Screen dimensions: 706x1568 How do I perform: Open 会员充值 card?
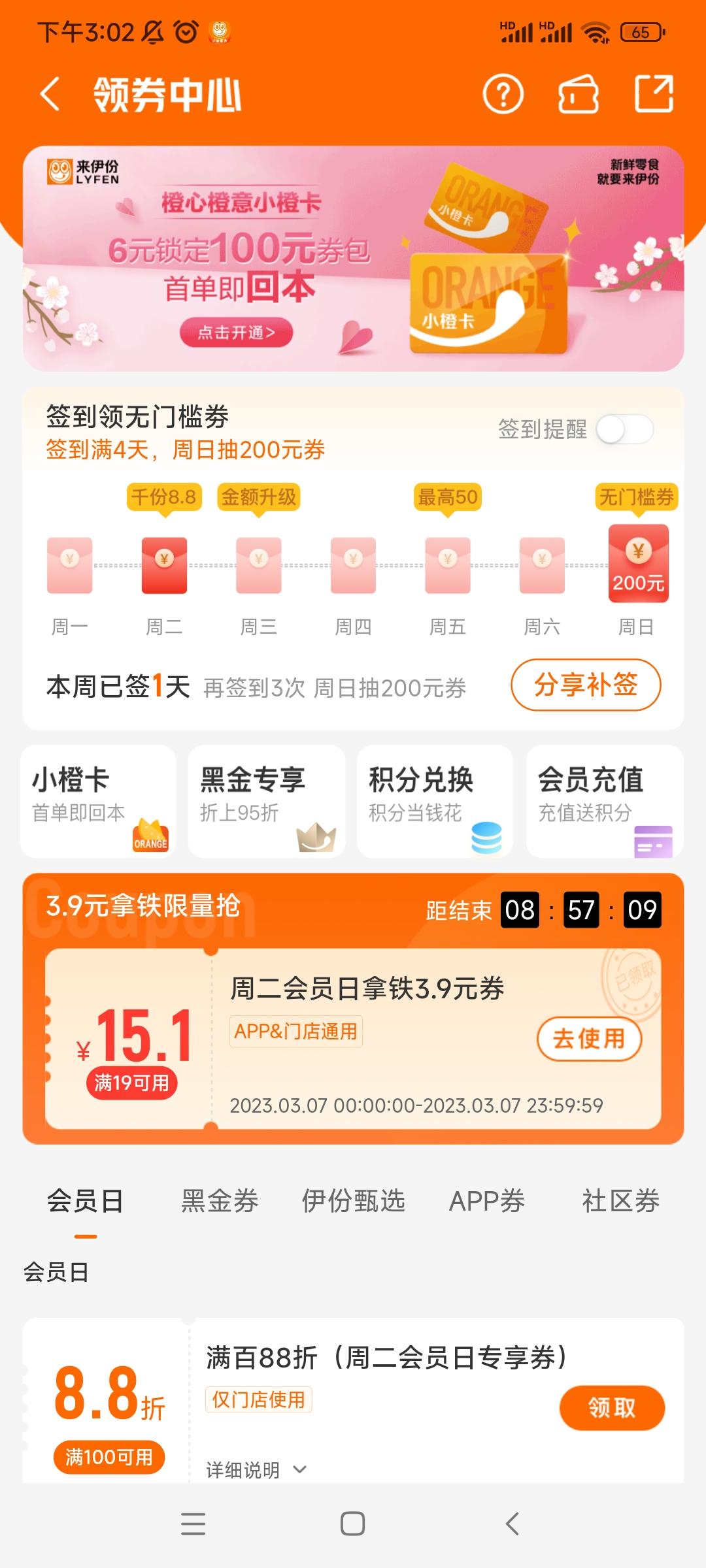604,801
